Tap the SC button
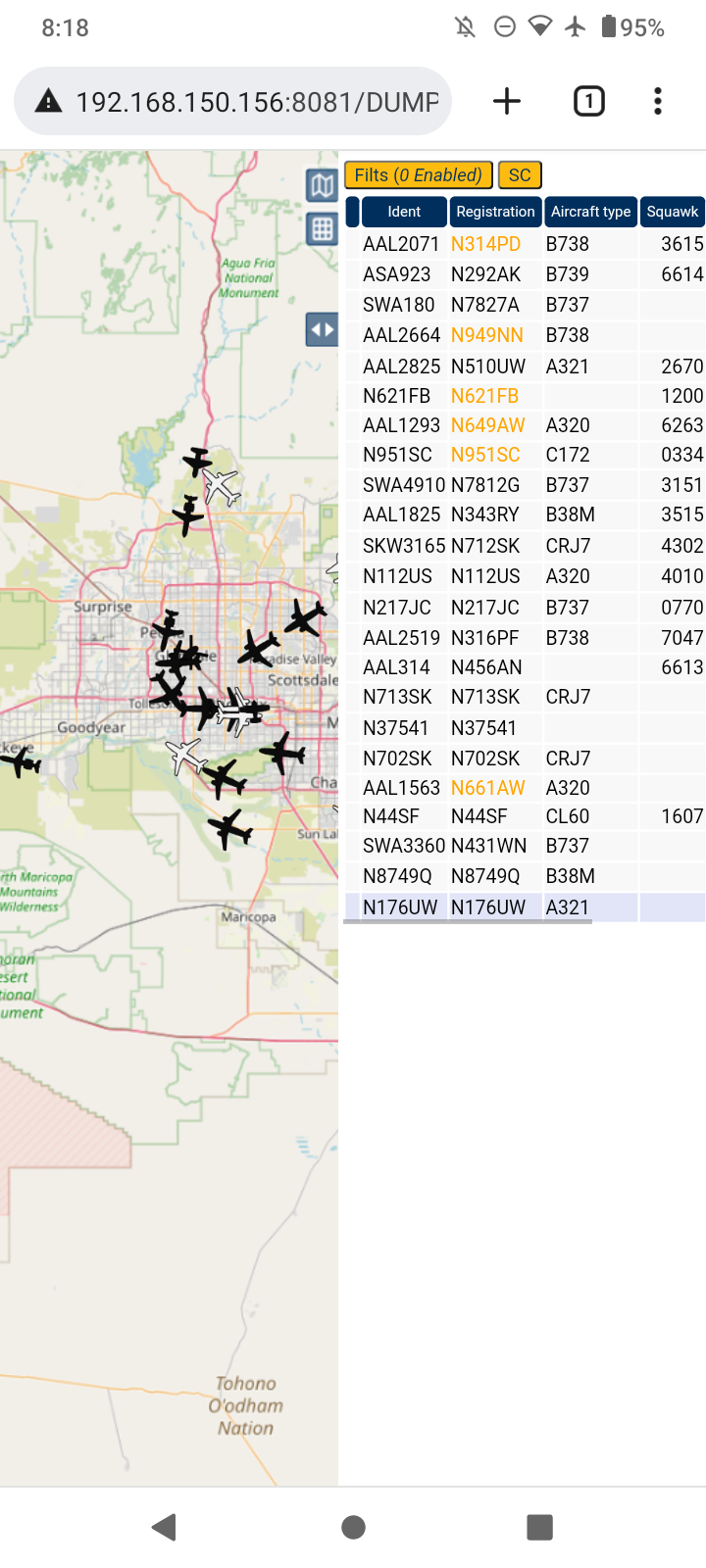The width and height of the screenshot is (706, 1568). [x=520, y=175]
